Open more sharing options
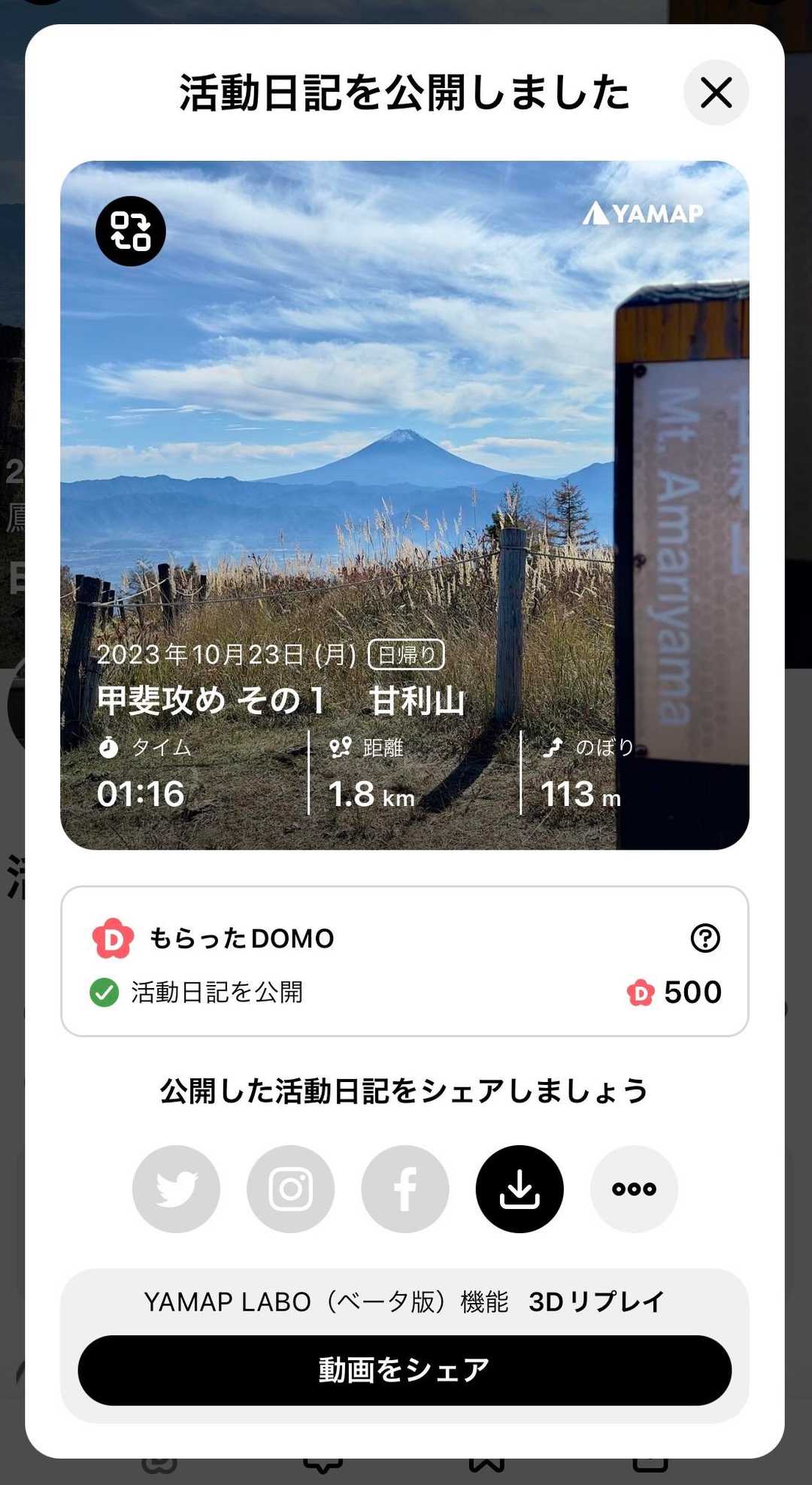 634,1189
